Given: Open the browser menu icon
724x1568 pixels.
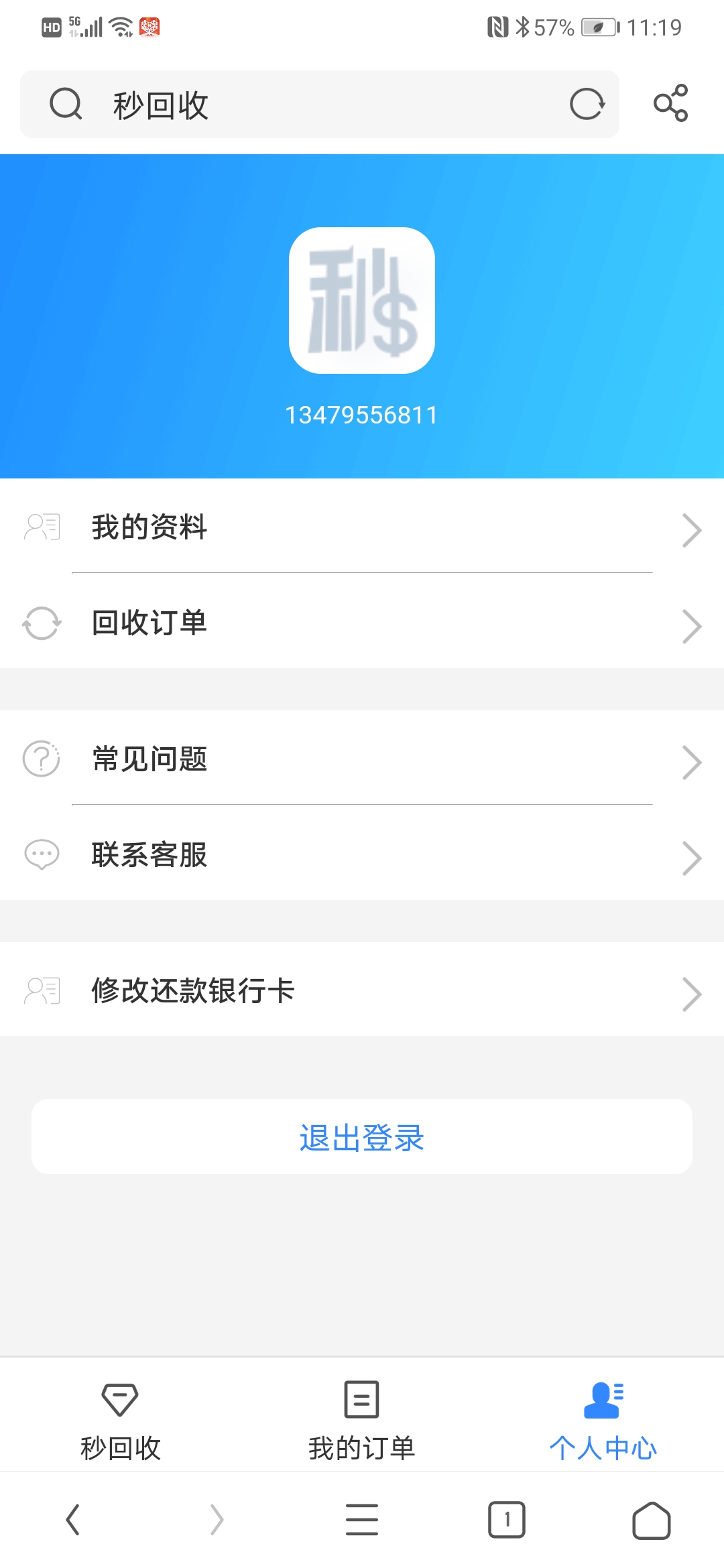Looking at the screenshot, I should click(x=362, y=1519).
